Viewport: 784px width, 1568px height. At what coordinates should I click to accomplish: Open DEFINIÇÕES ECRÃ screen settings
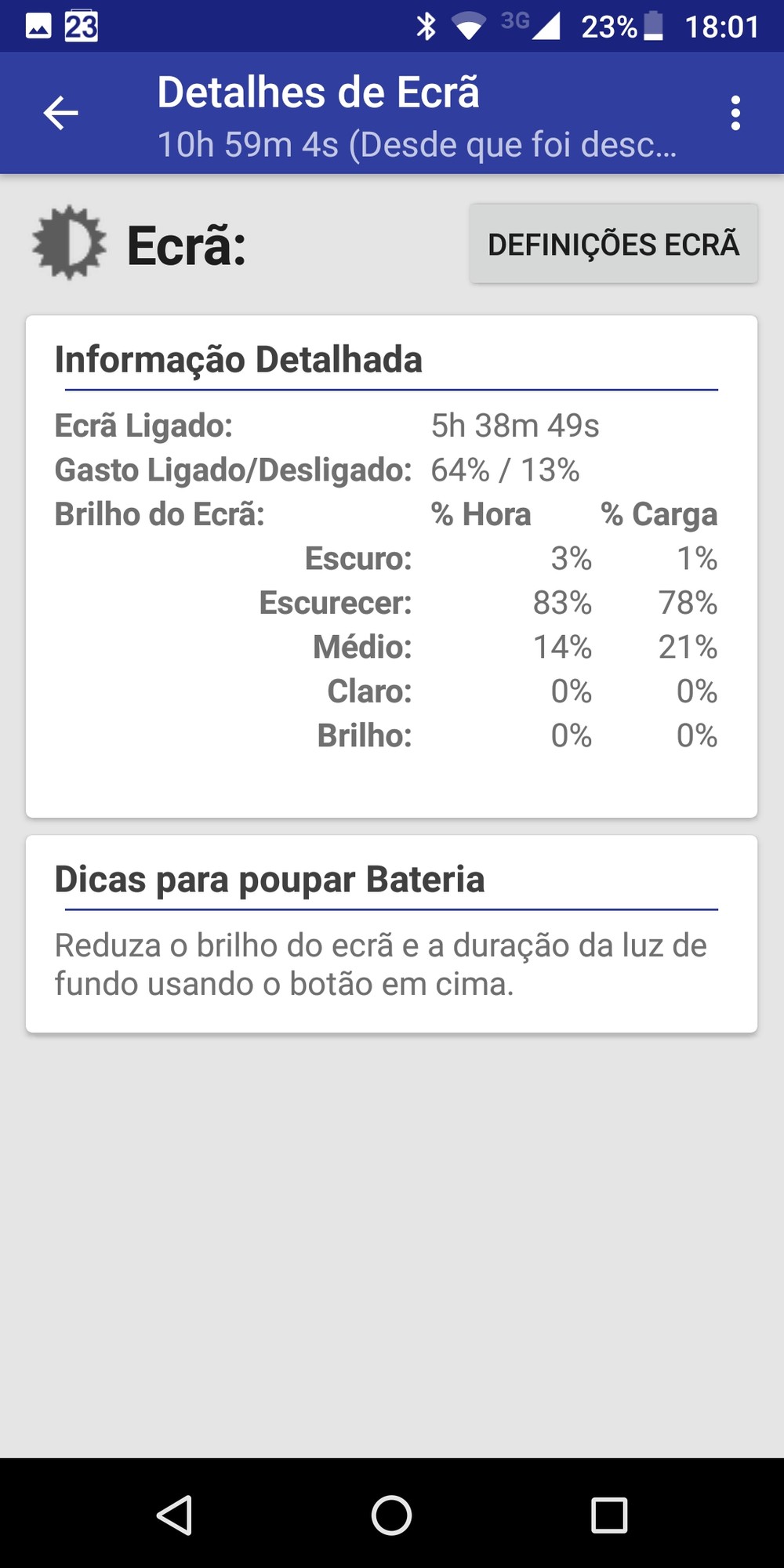[x=613, y=244]
